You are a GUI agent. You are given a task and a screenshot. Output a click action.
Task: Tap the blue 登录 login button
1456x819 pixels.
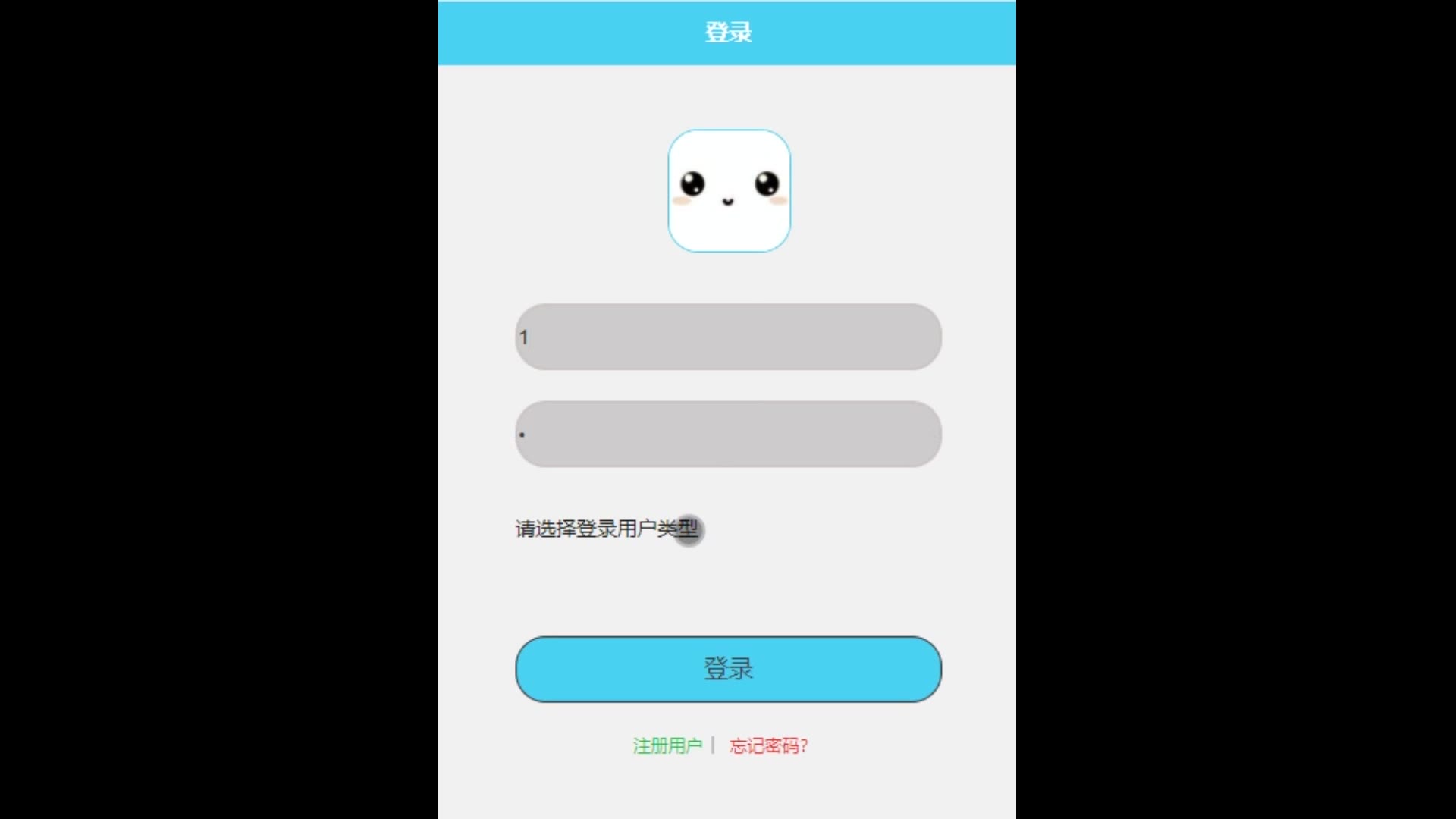click(x=728, y=669)
